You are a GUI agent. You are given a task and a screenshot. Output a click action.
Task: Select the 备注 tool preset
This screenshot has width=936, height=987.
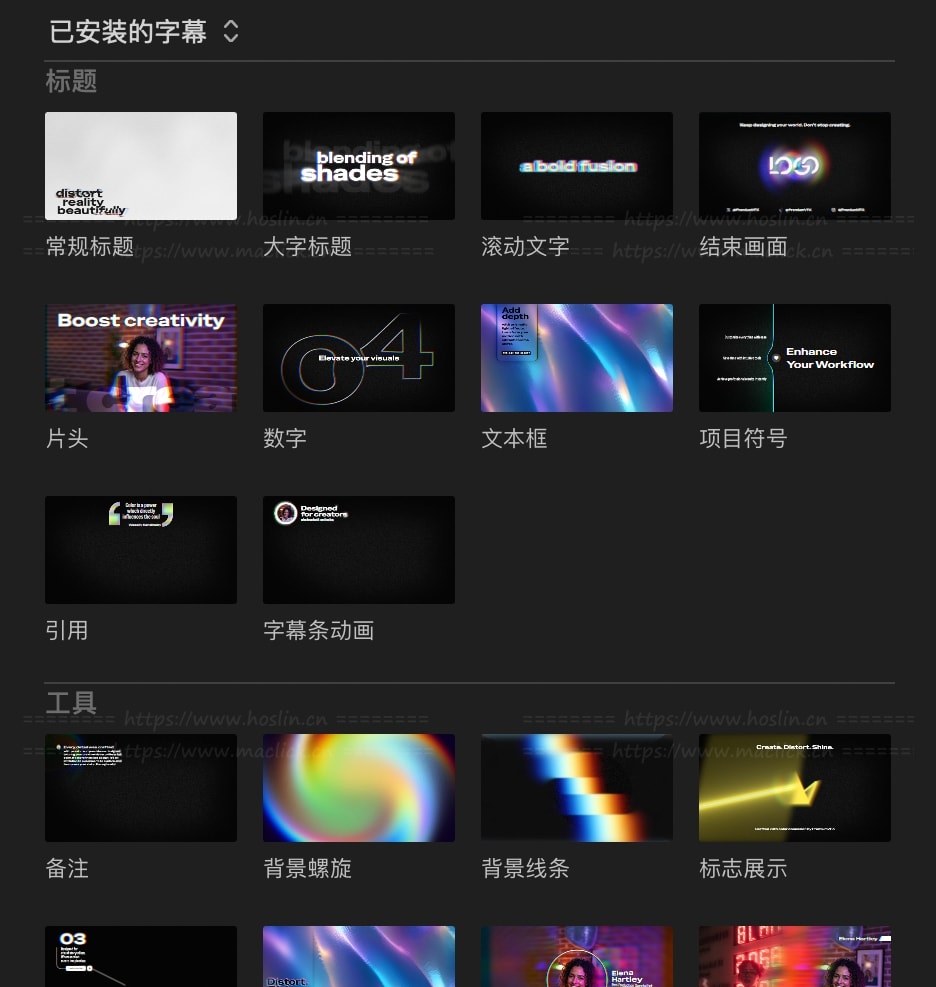point(141,788)
